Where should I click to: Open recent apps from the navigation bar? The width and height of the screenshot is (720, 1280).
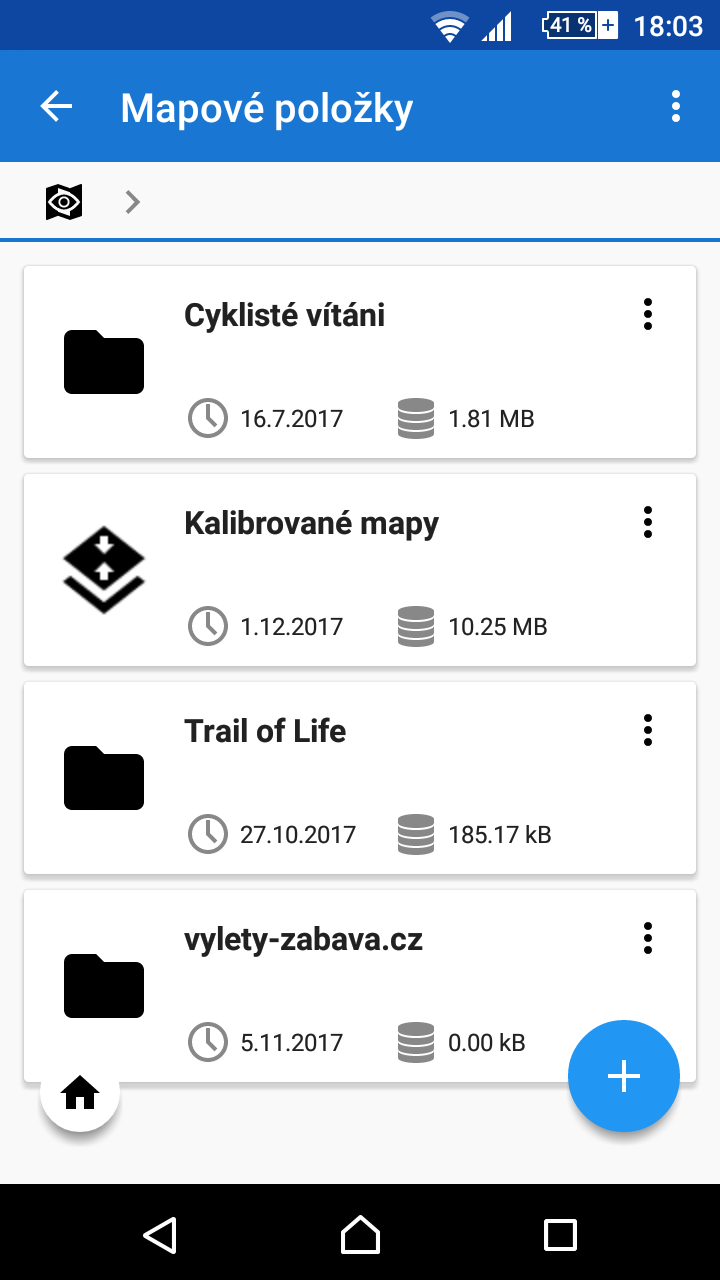[x=560, y=1235]
